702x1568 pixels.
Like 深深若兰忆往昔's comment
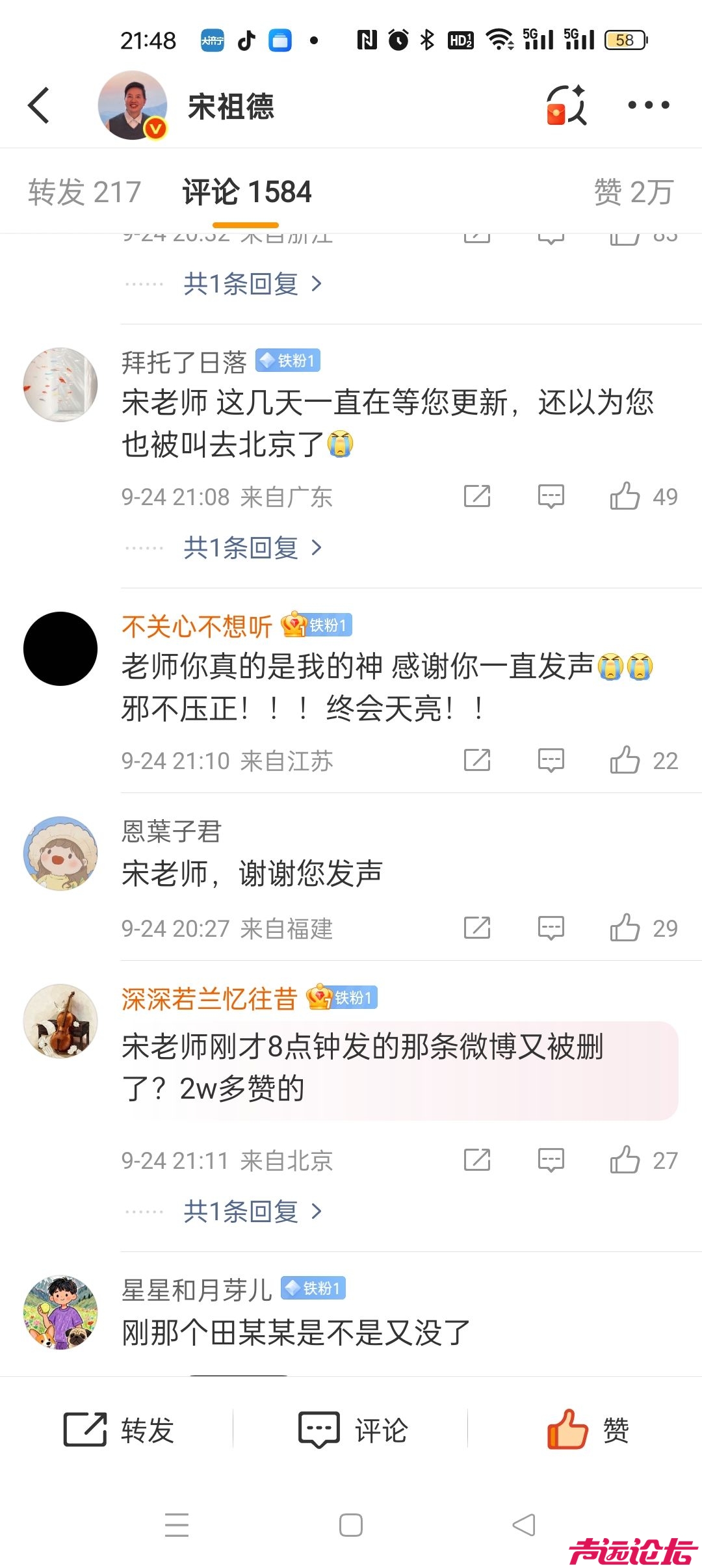tap(625, 1160)
